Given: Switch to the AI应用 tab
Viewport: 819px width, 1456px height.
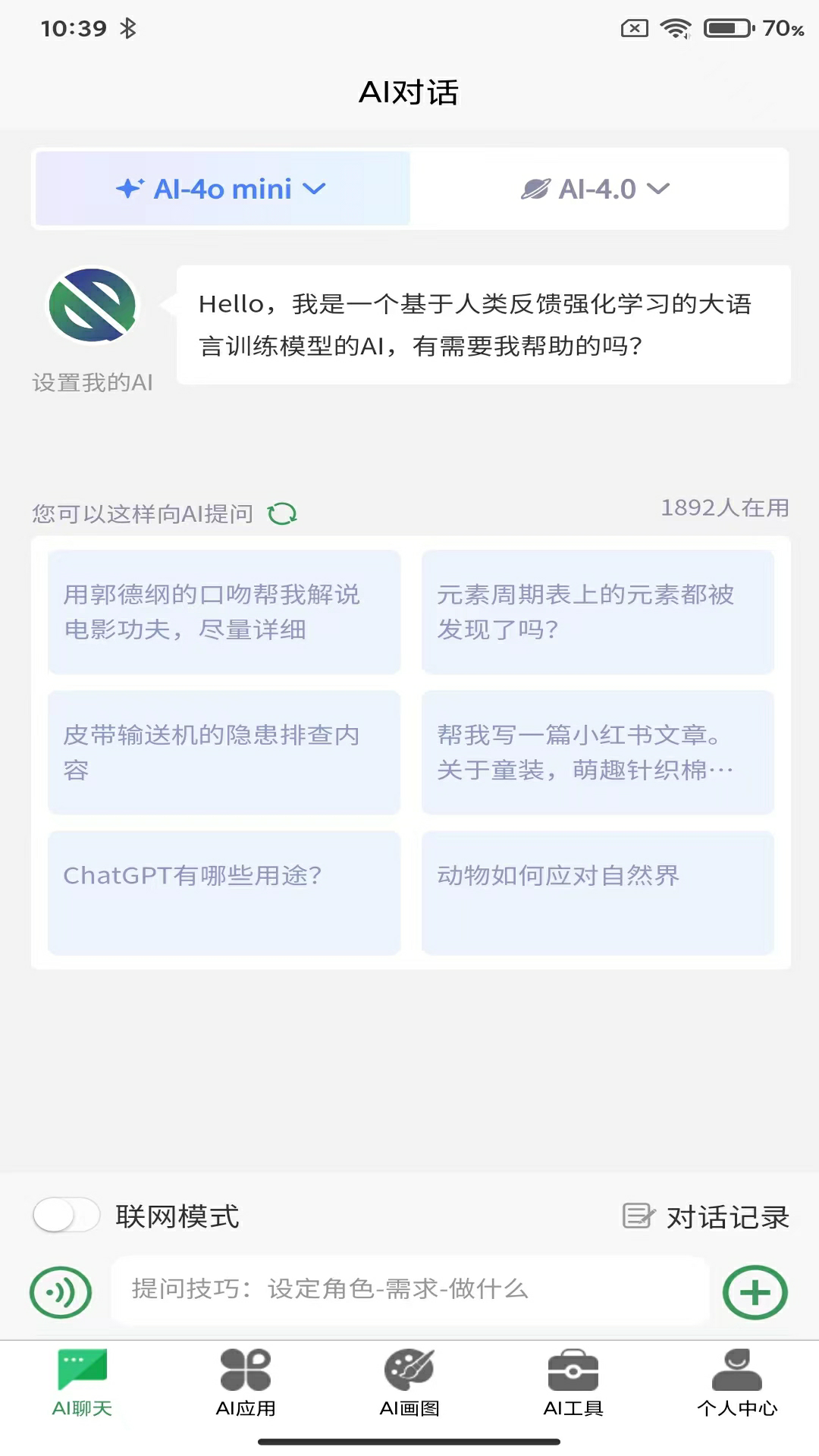Looking at the screenshot, I should coord(246,1383).
